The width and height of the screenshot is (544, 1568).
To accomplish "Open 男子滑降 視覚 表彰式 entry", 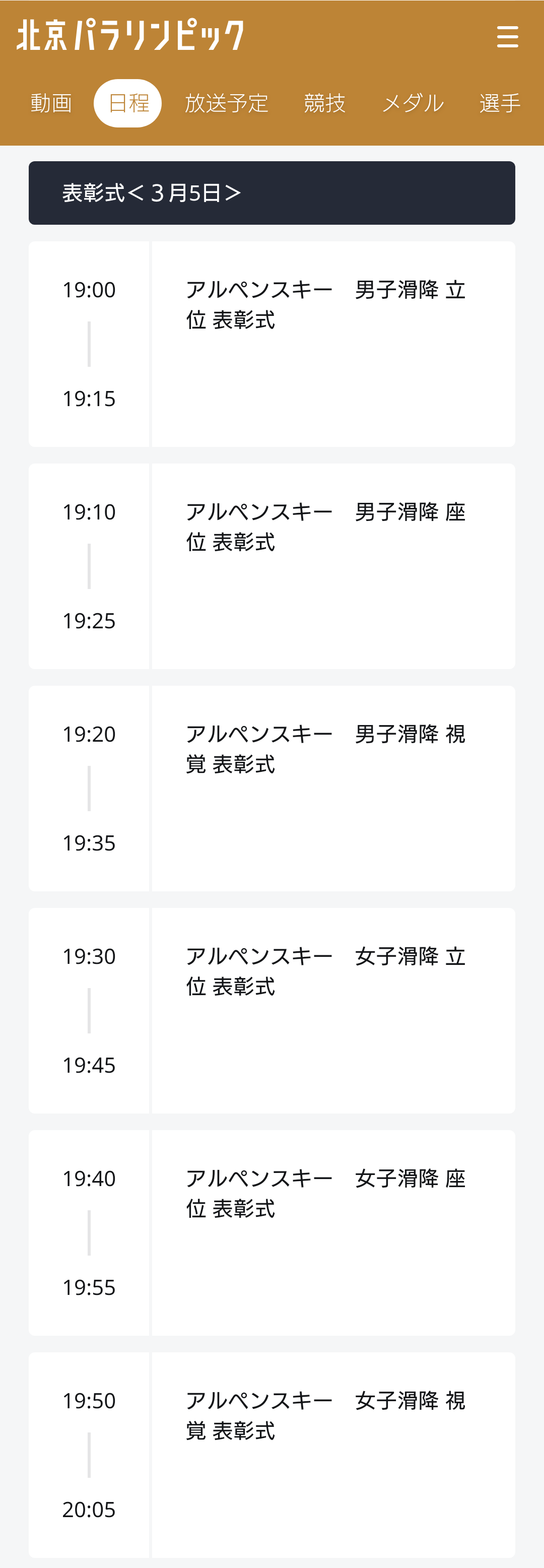I will tap(326, 749).
